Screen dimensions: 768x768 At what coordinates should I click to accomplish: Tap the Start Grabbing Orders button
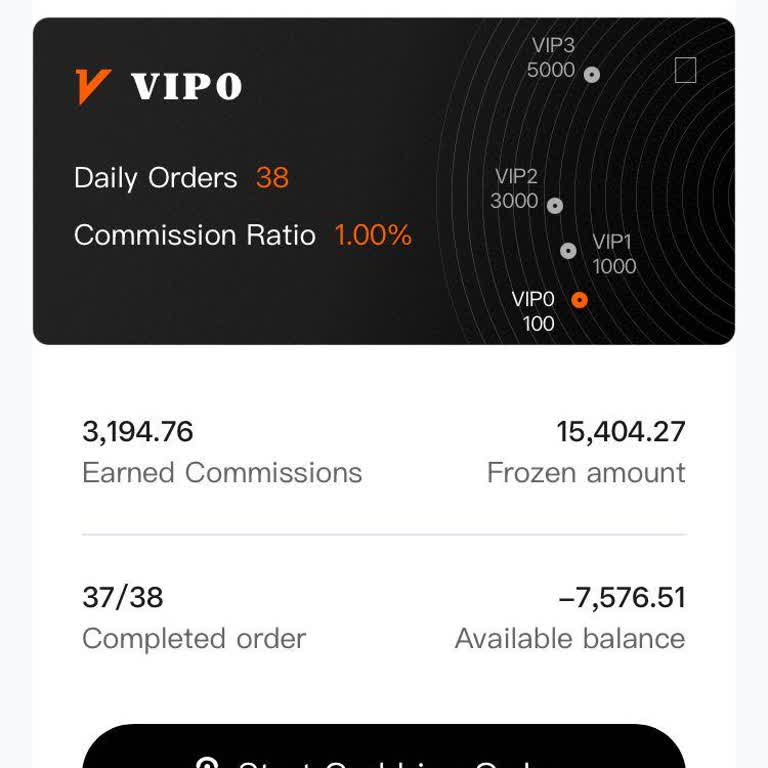[x=384, y=750]
